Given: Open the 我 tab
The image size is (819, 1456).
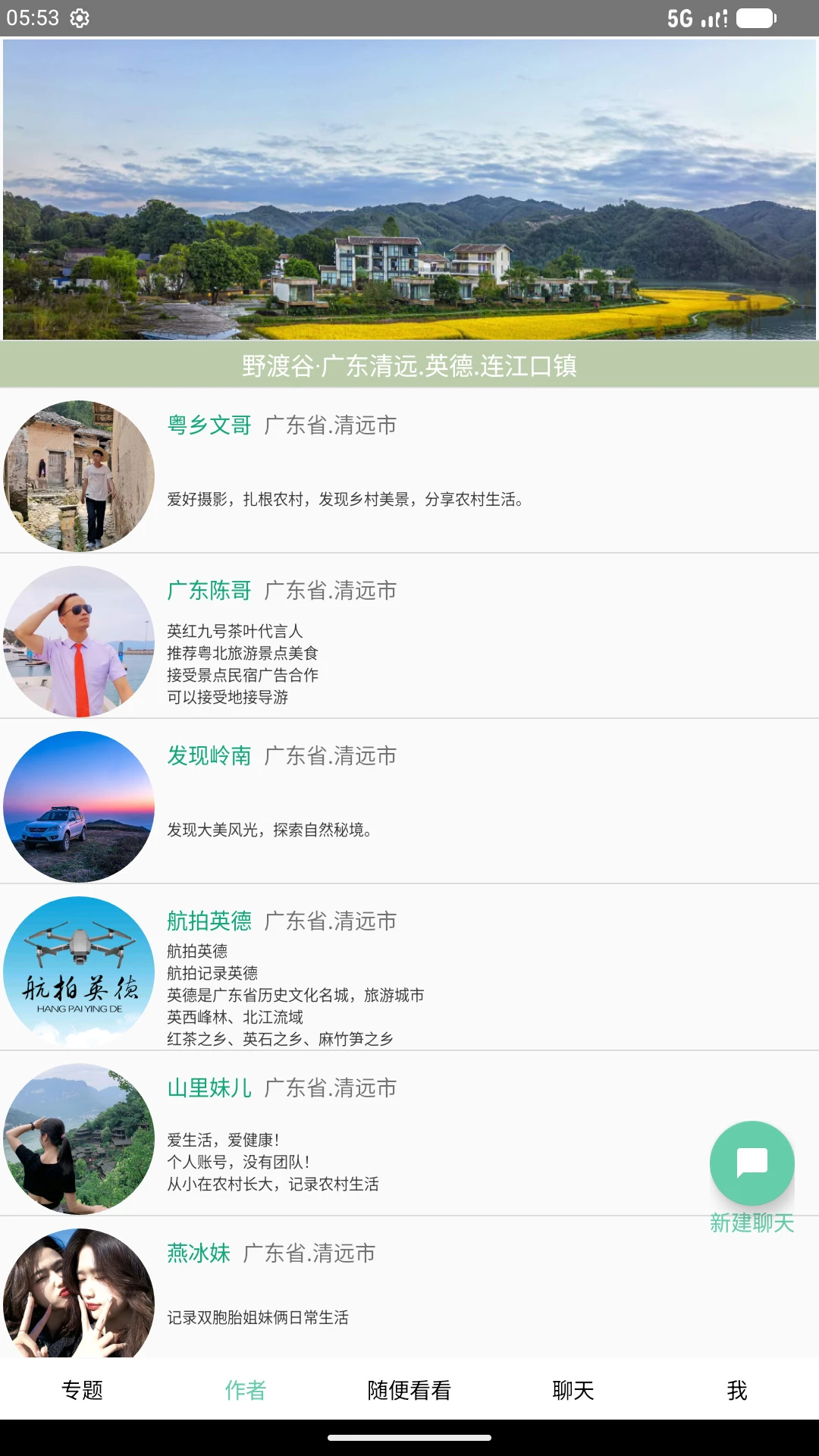Looking at the screenshot, I should tap(737, 1390).
